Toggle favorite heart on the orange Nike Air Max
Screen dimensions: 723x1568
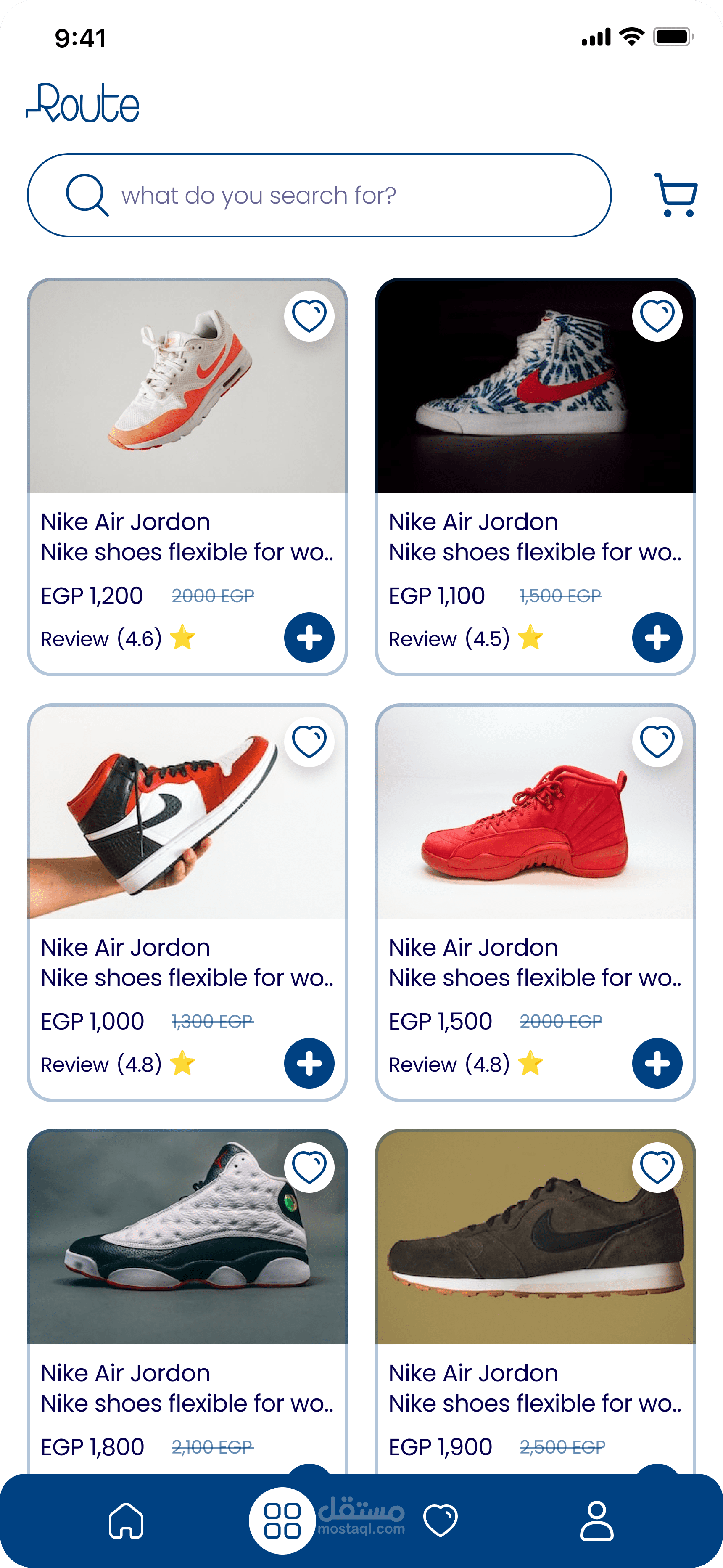click(310, 317)
